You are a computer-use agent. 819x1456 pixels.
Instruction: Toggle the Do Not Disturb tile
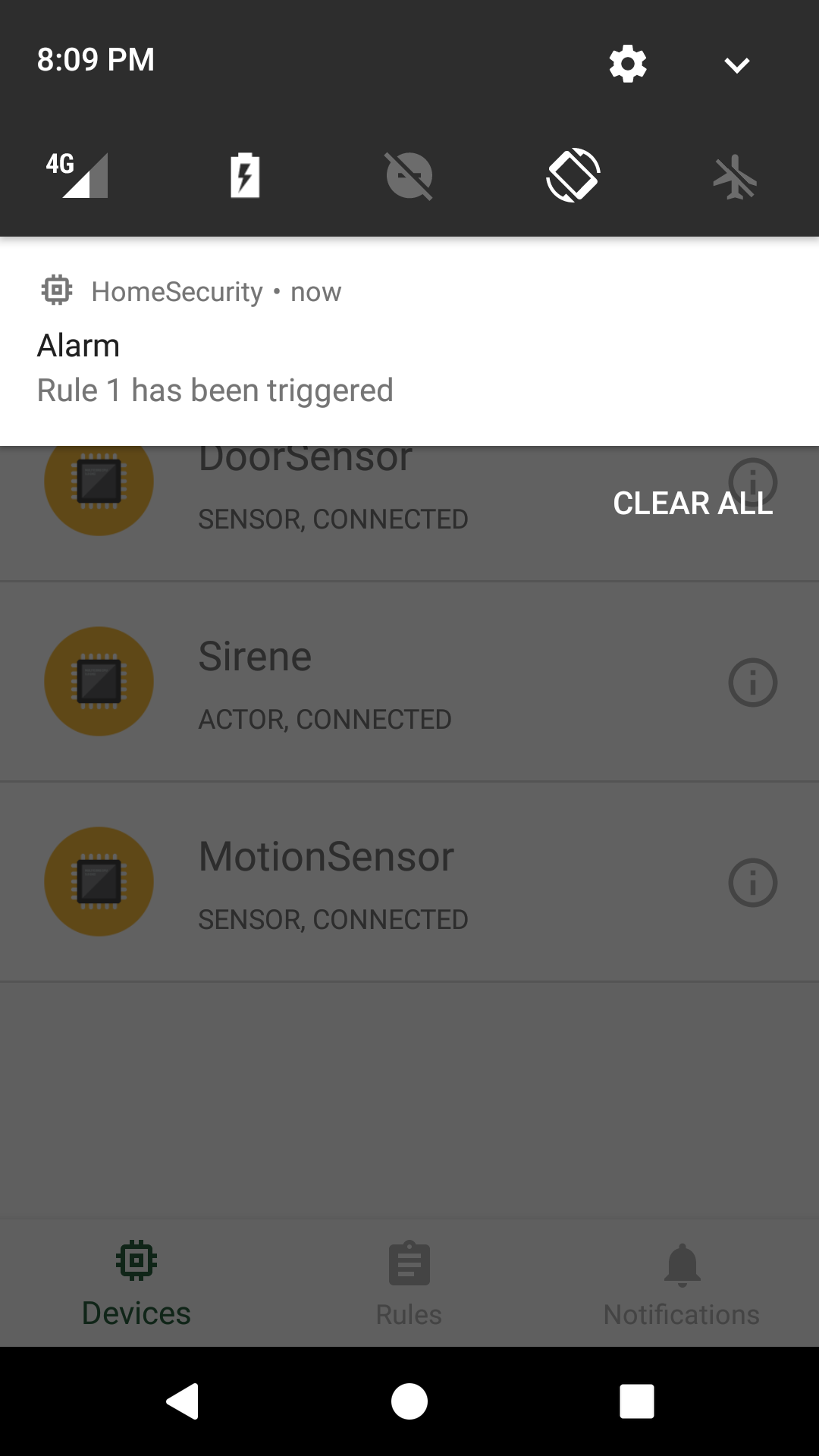click(x=409, y=176)
